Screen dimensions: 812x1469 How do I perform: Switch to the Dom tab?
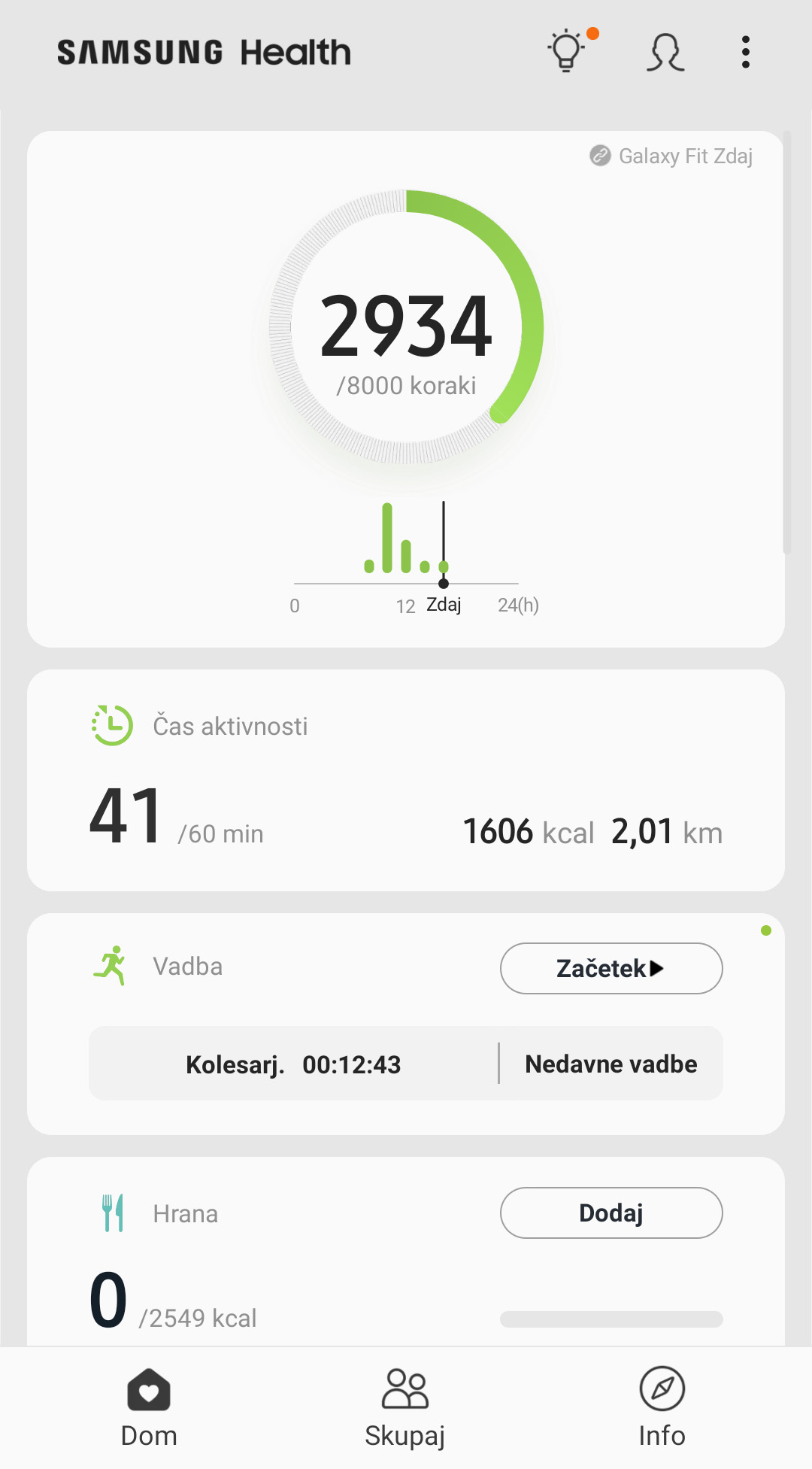tap(149, 1407)
